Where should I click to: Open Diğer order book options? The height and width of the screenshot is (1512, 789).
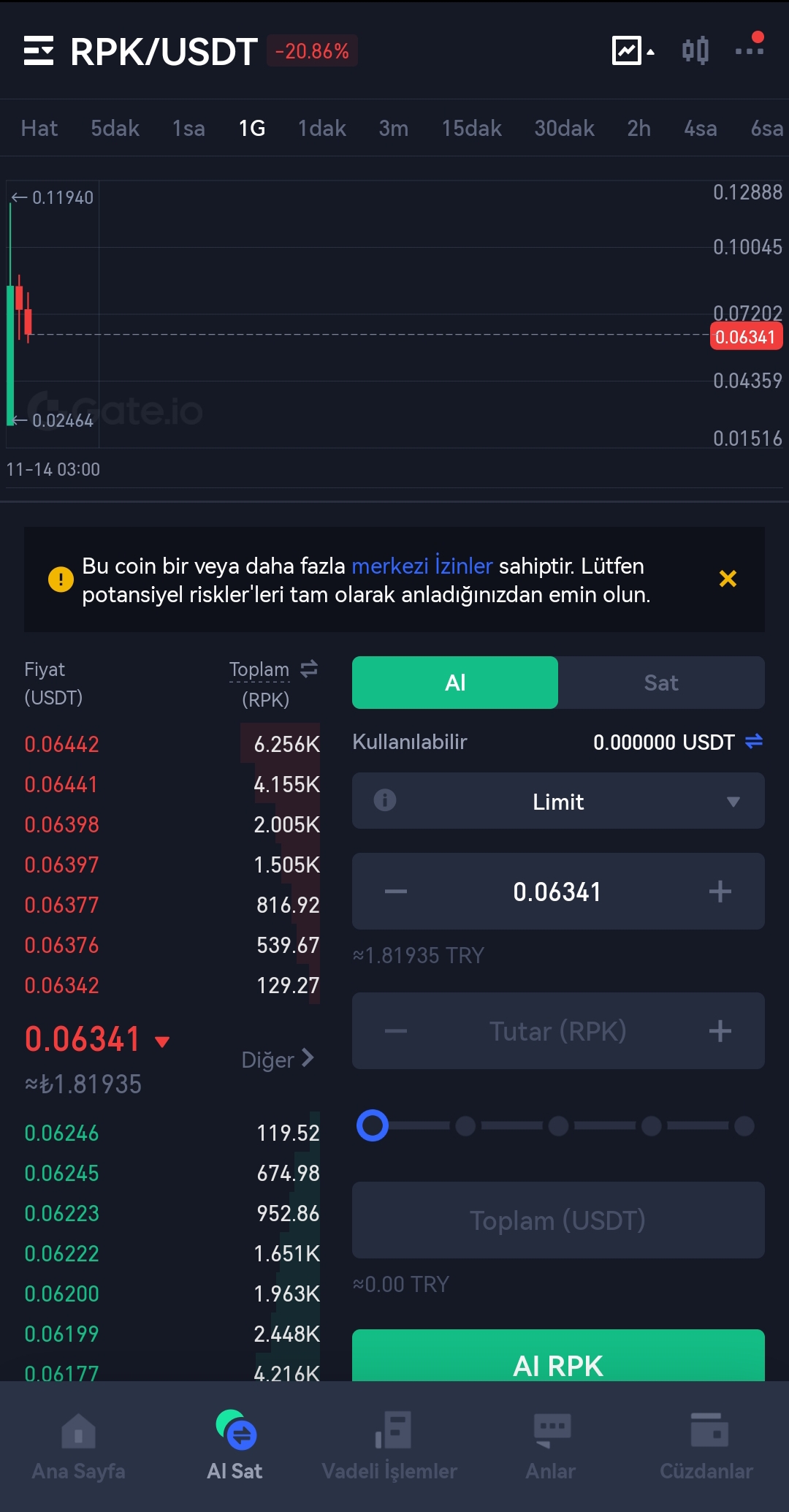278,1059
